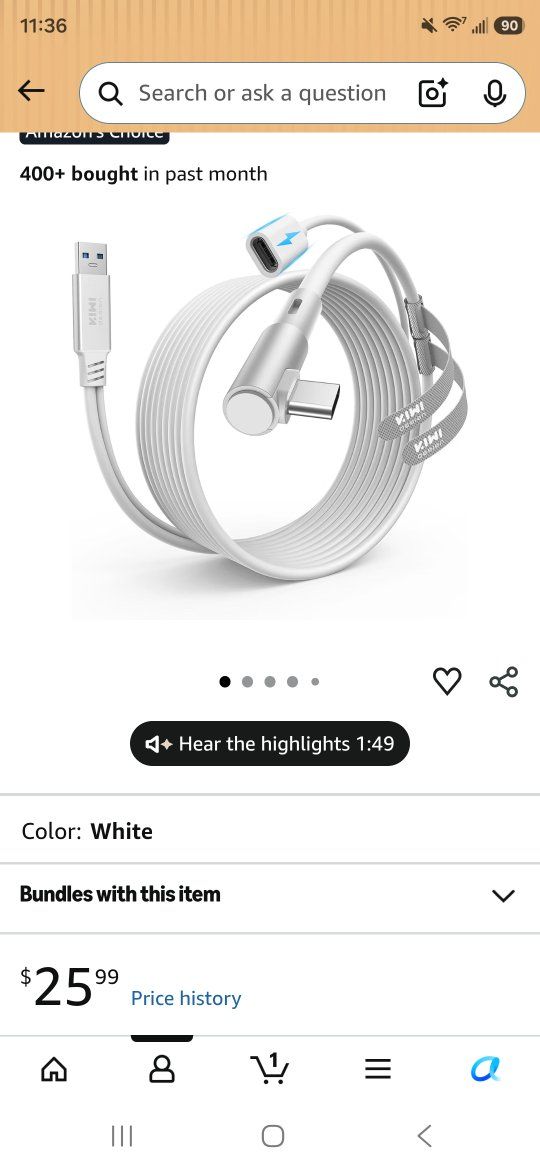Tap the system recent apps button
The height and width of the screenshot is (1170, 540).
pyautogui.click(x=122, y=1136)
